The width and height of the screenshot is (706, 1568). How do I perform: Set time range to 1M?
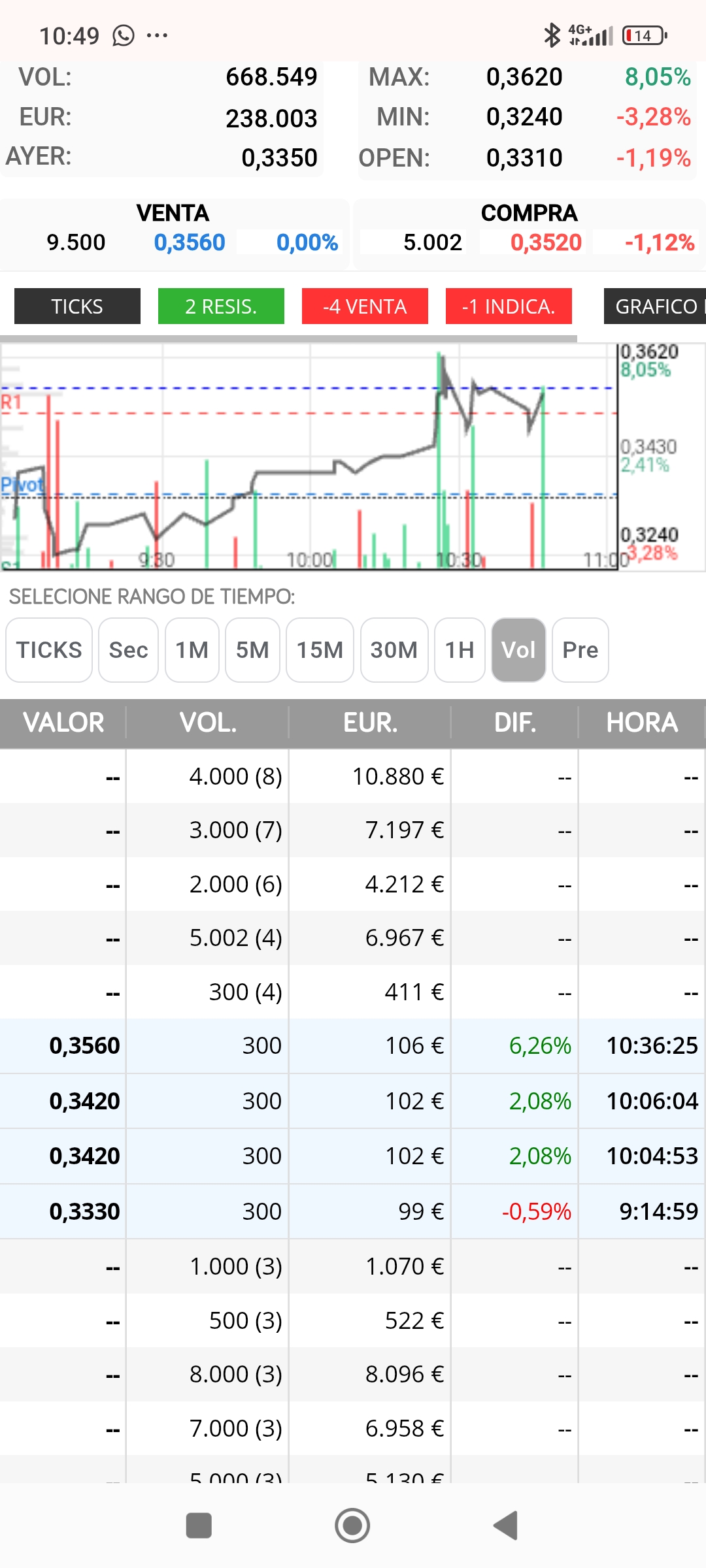coord(192,650)
